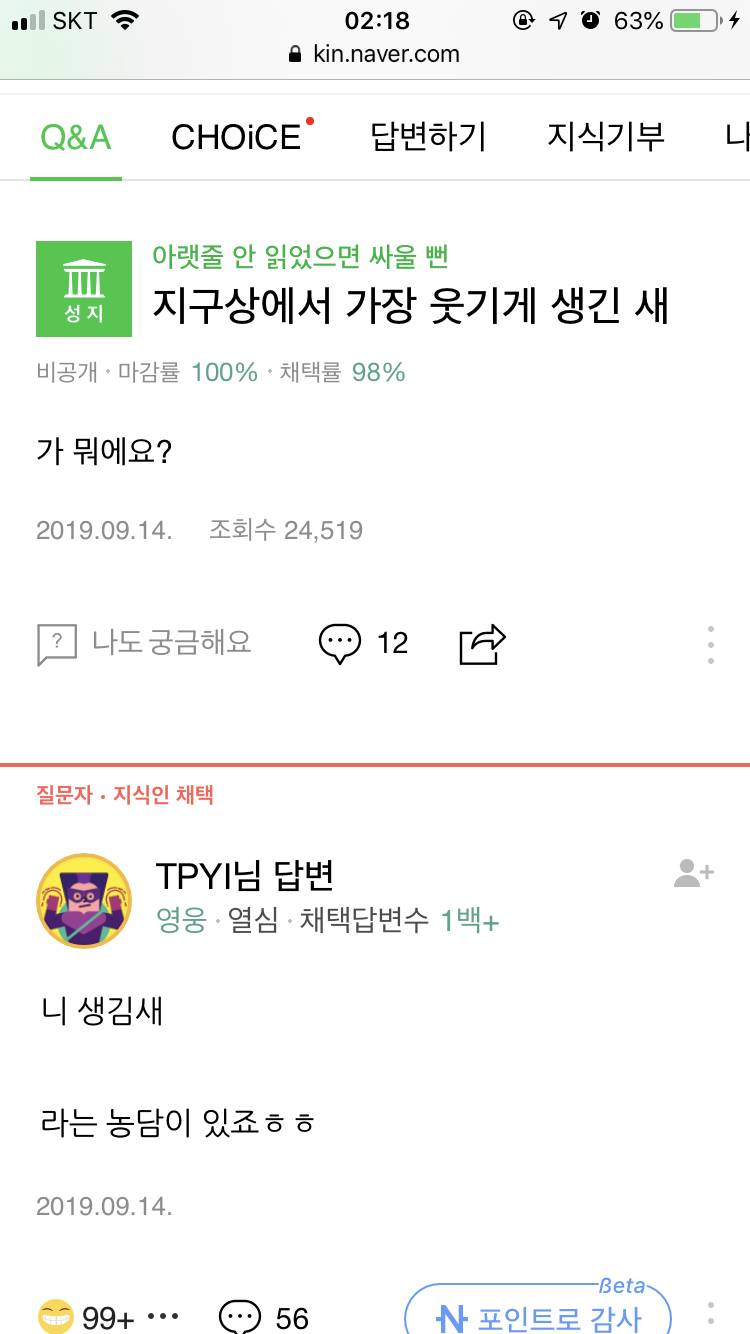Tap TPYI's profile avatar image
Screen dimensions: 750x1334
(x=84, y=900)
